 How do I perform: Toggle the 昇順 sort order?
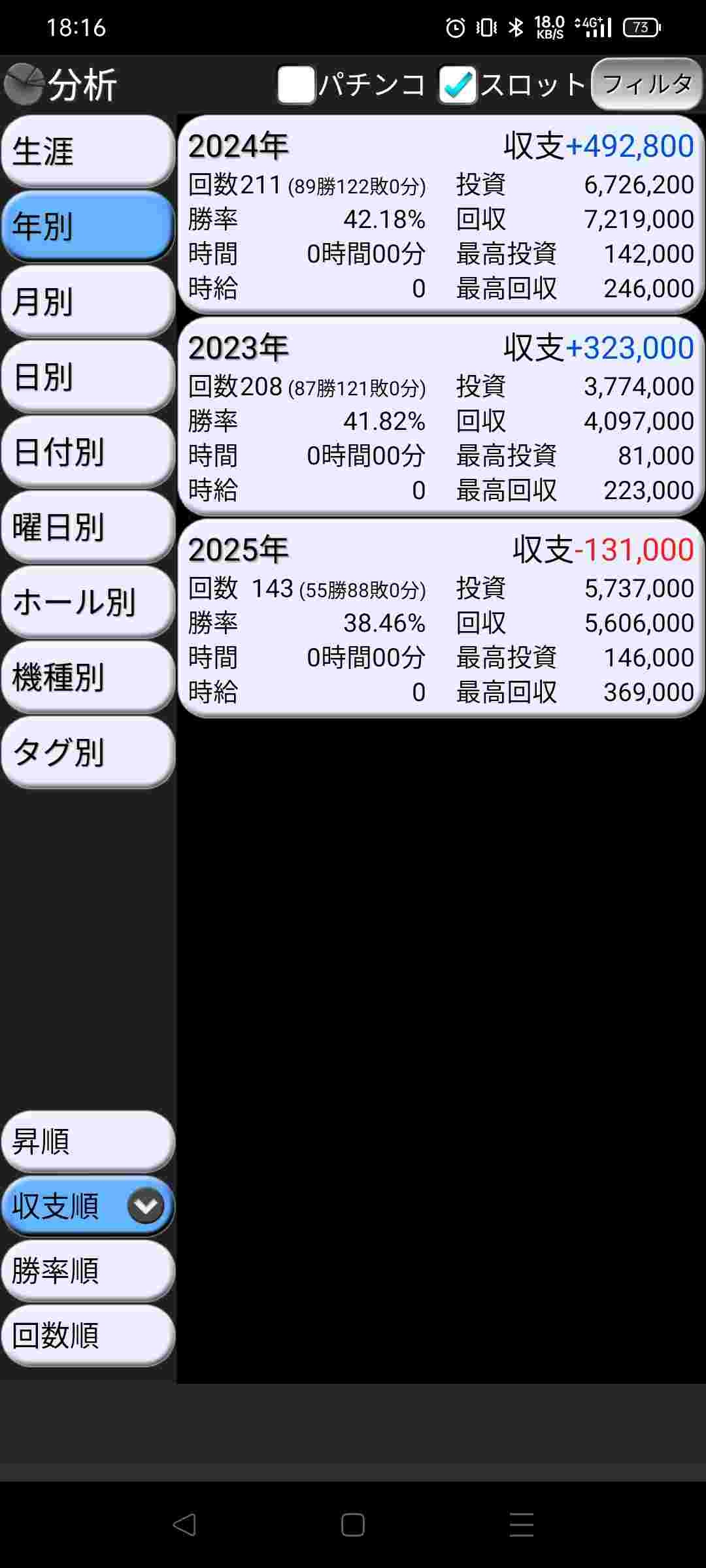click(88, 1141)
